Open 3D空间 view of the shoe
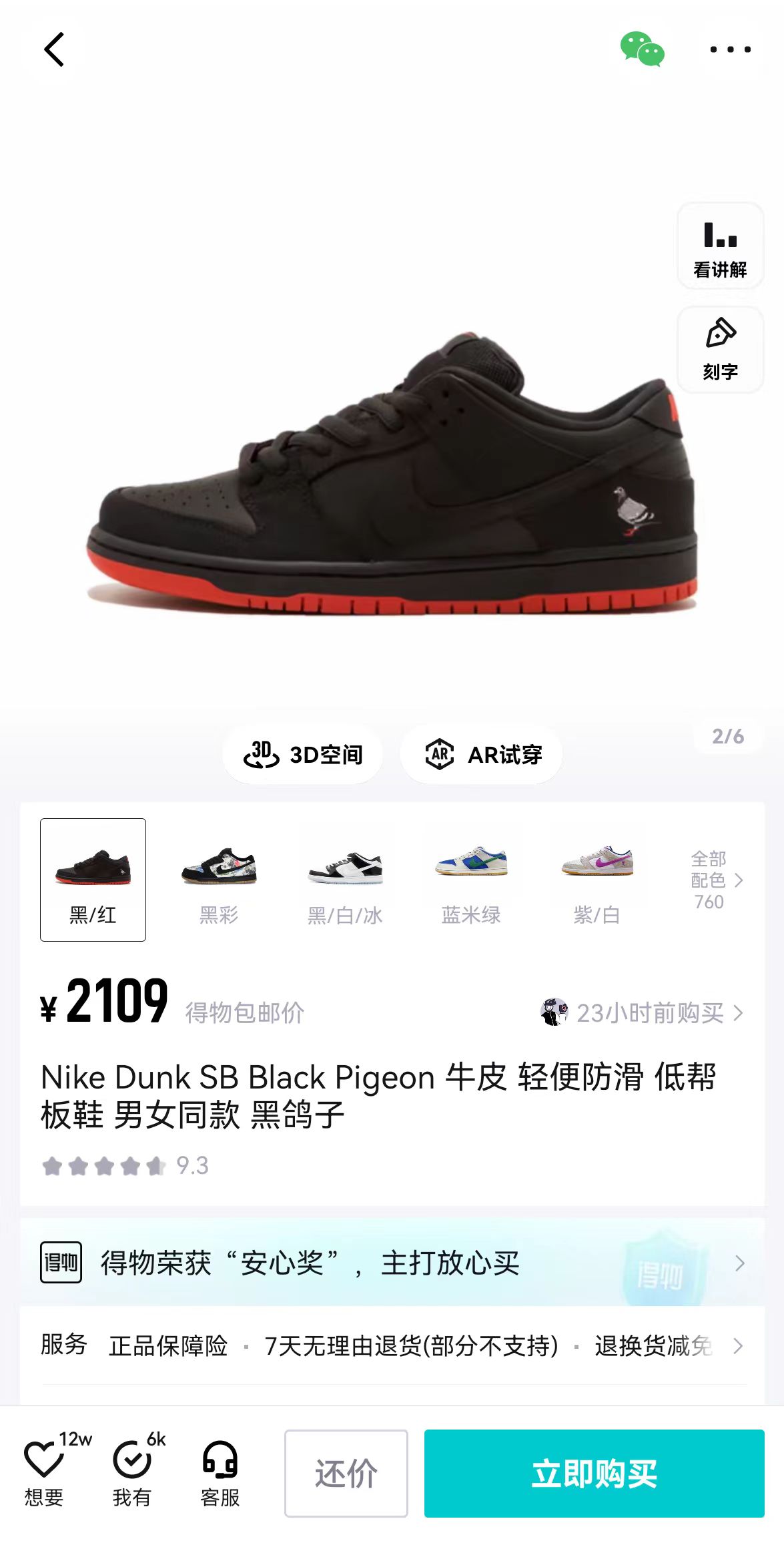The width and height of the screenshot is (784, 1541). point(303,755)
